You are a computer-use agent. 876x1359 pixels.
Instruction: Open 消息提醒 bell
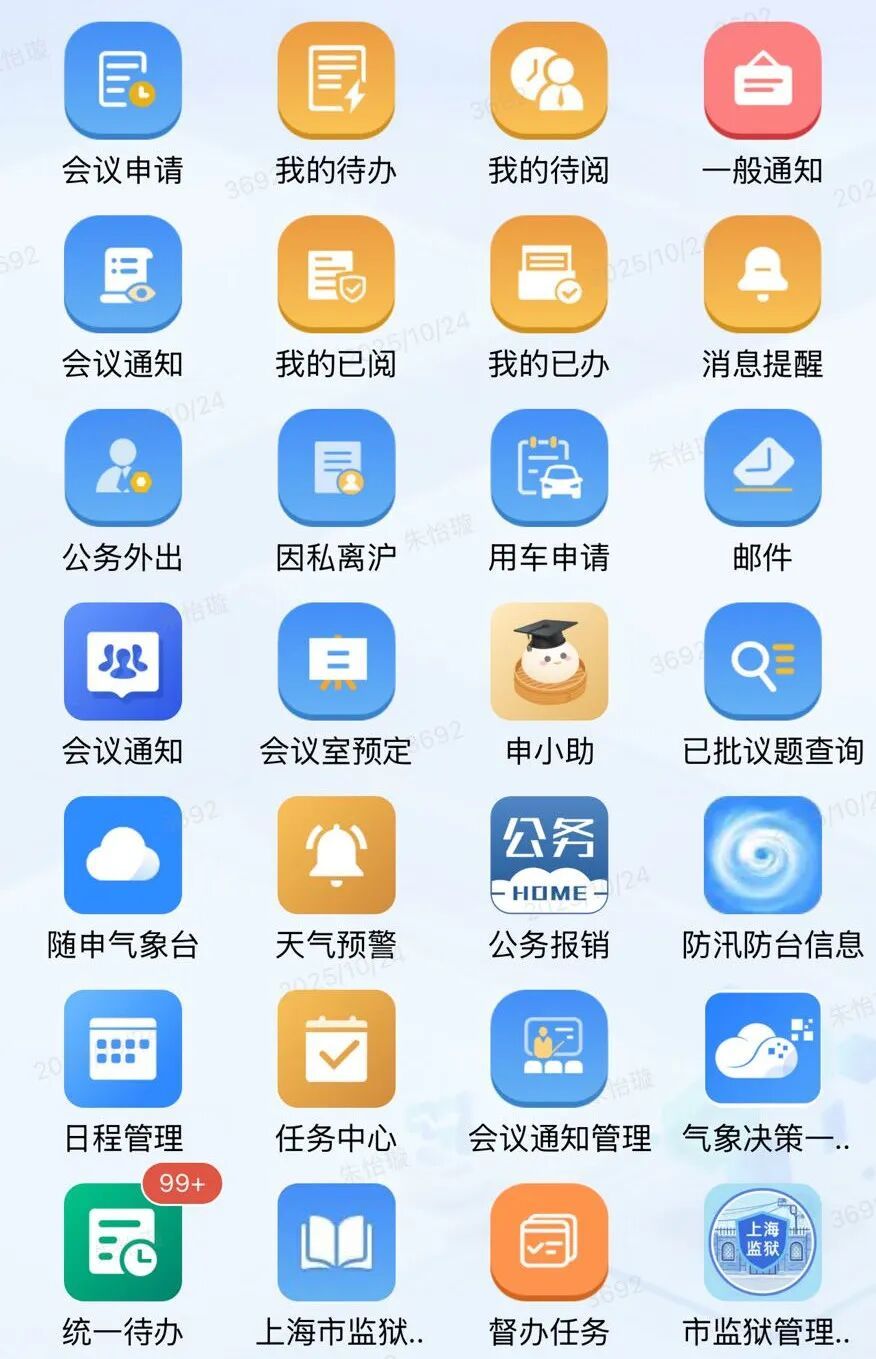(762, 274)
